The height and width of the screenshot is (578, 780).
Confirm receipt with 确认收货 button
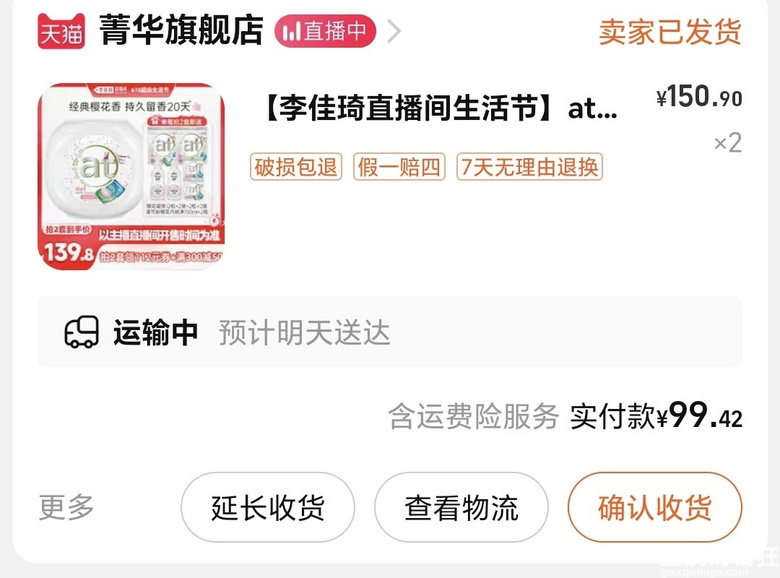(654, 507)
